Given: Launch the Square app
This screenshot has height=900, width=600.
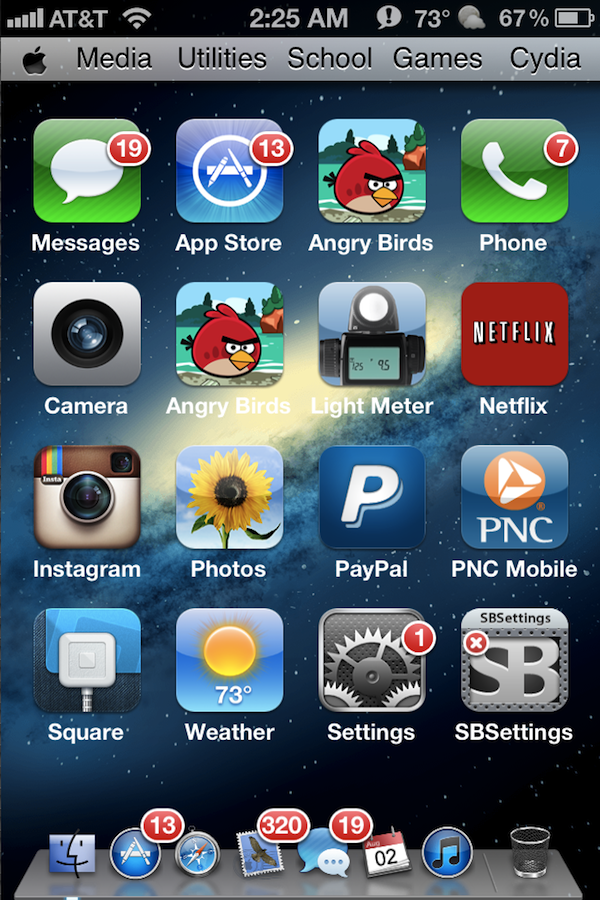Looking at the screenshot, I should coord(87,660).
